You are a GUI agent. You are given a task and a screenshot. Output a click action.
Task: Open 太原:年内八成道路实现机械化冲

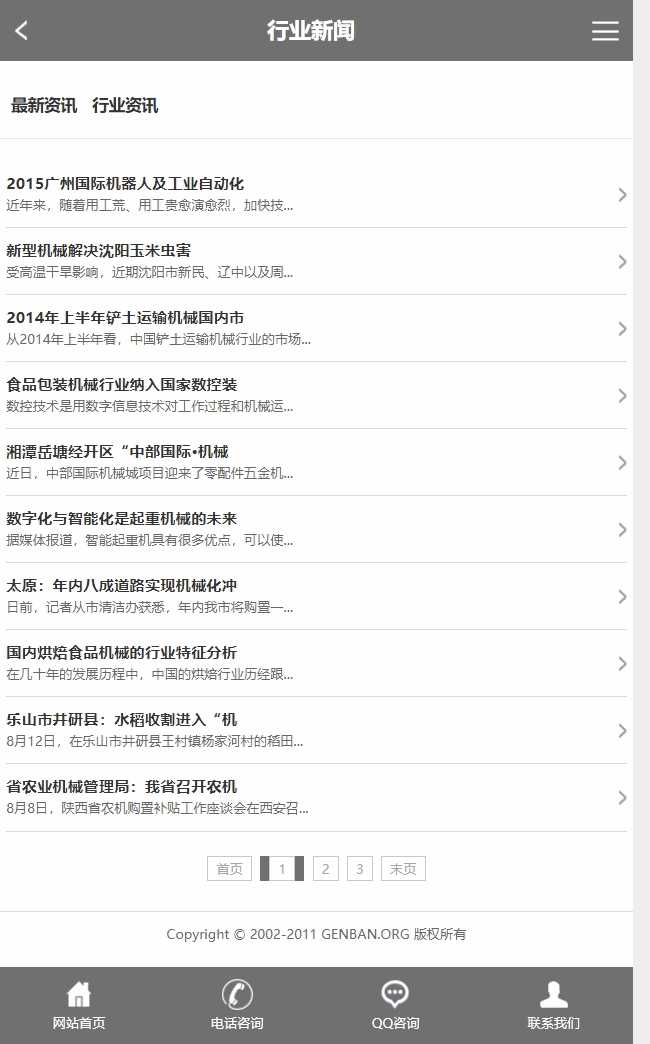tap(122, 586)
